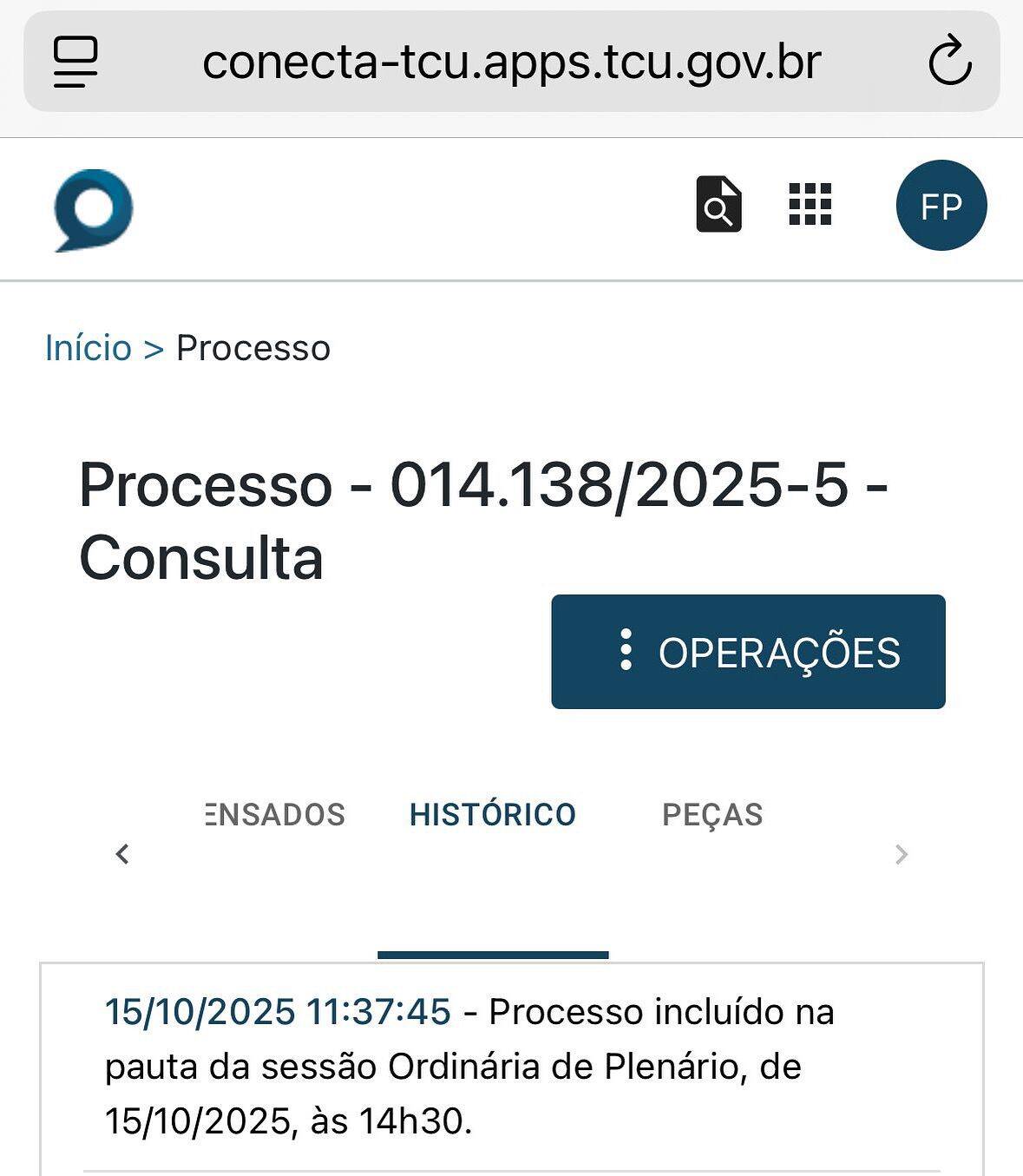1023x1176 pixels.
Task: Open the browser page settings icon
Action: 75,62
